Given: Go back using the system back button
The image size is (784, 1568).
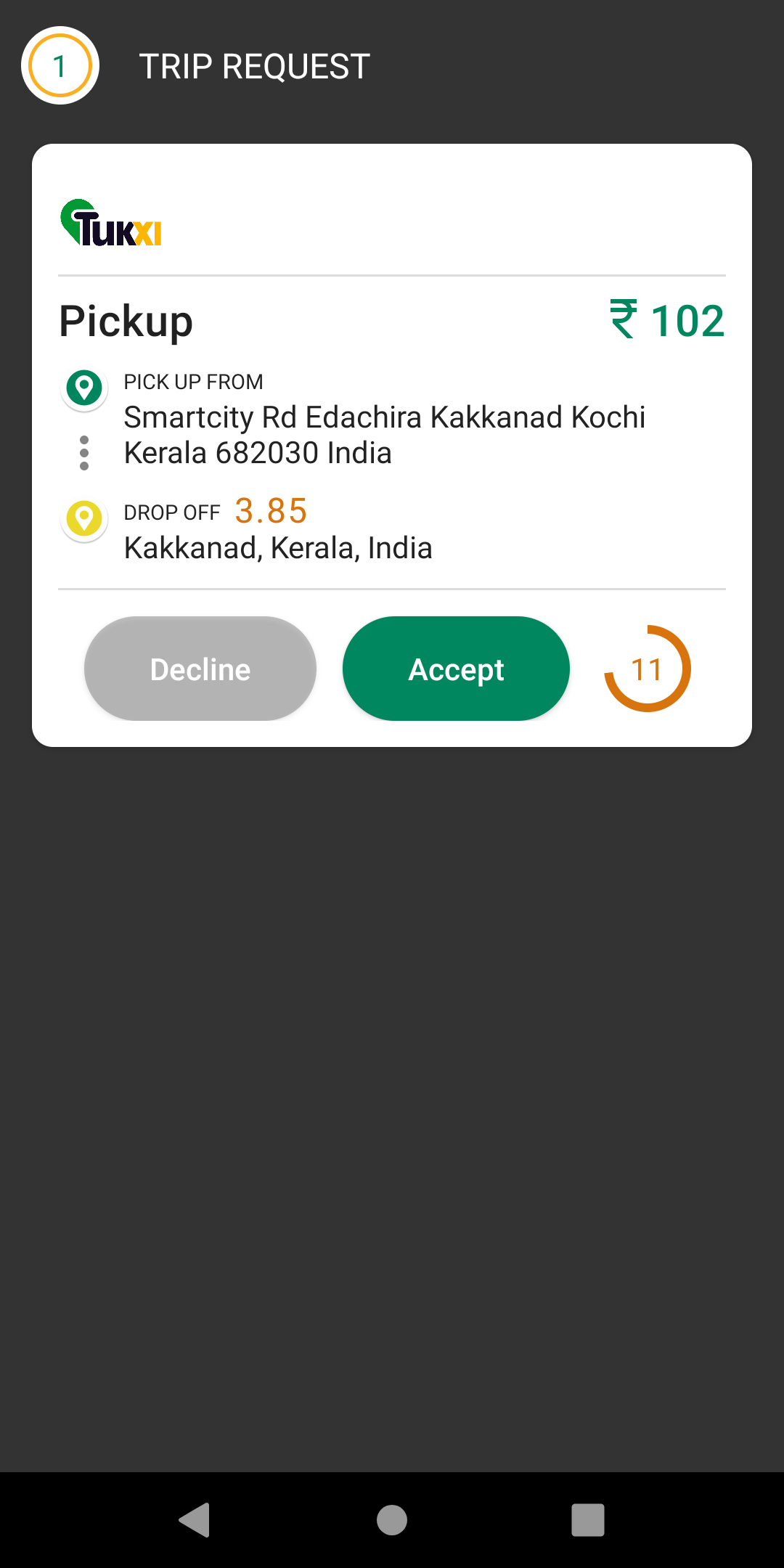Looking at the screenshot, I should pos(195,1520).
